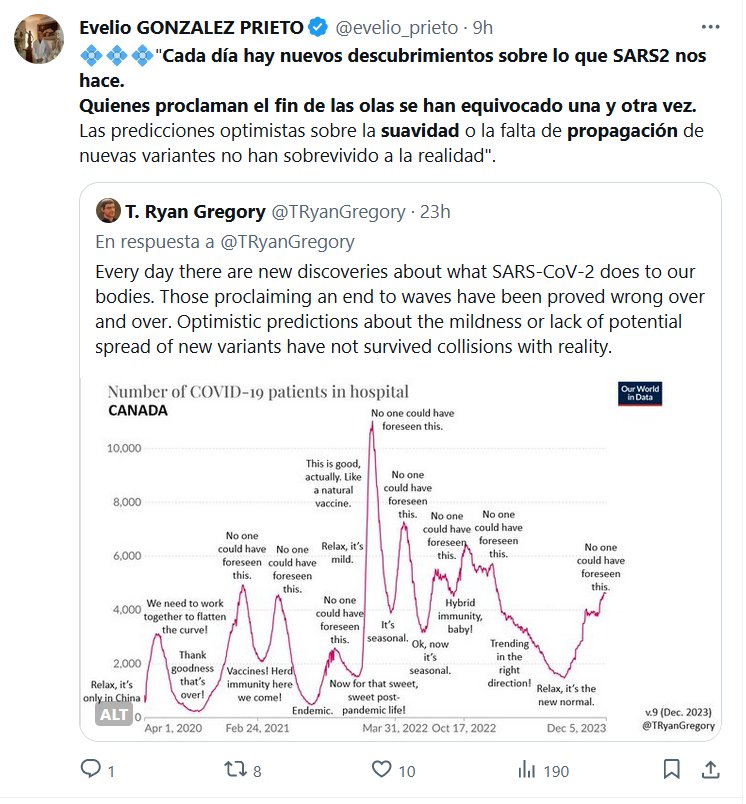Open the @evelio_prieto handle link
The image size is (746, 804).
tap(380, 27)
